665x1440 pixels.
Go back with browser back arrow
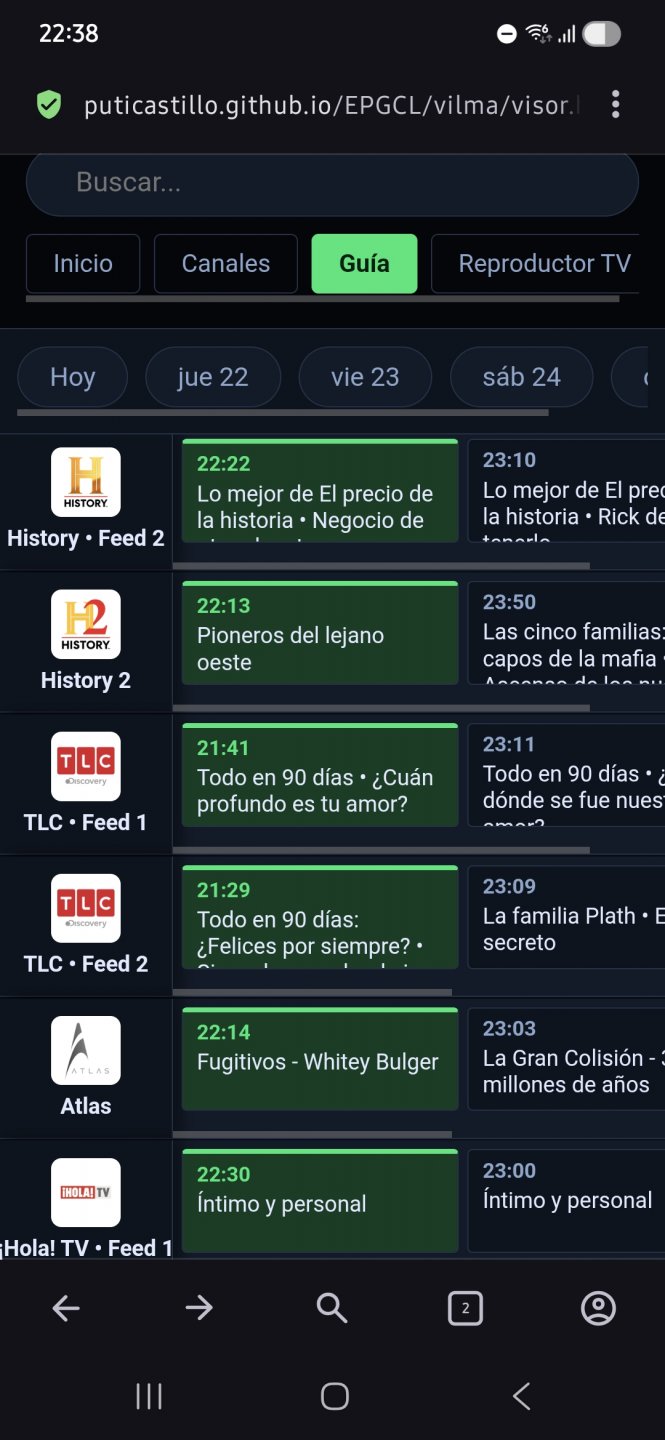pyautogui.click(x=66, y=1308)
